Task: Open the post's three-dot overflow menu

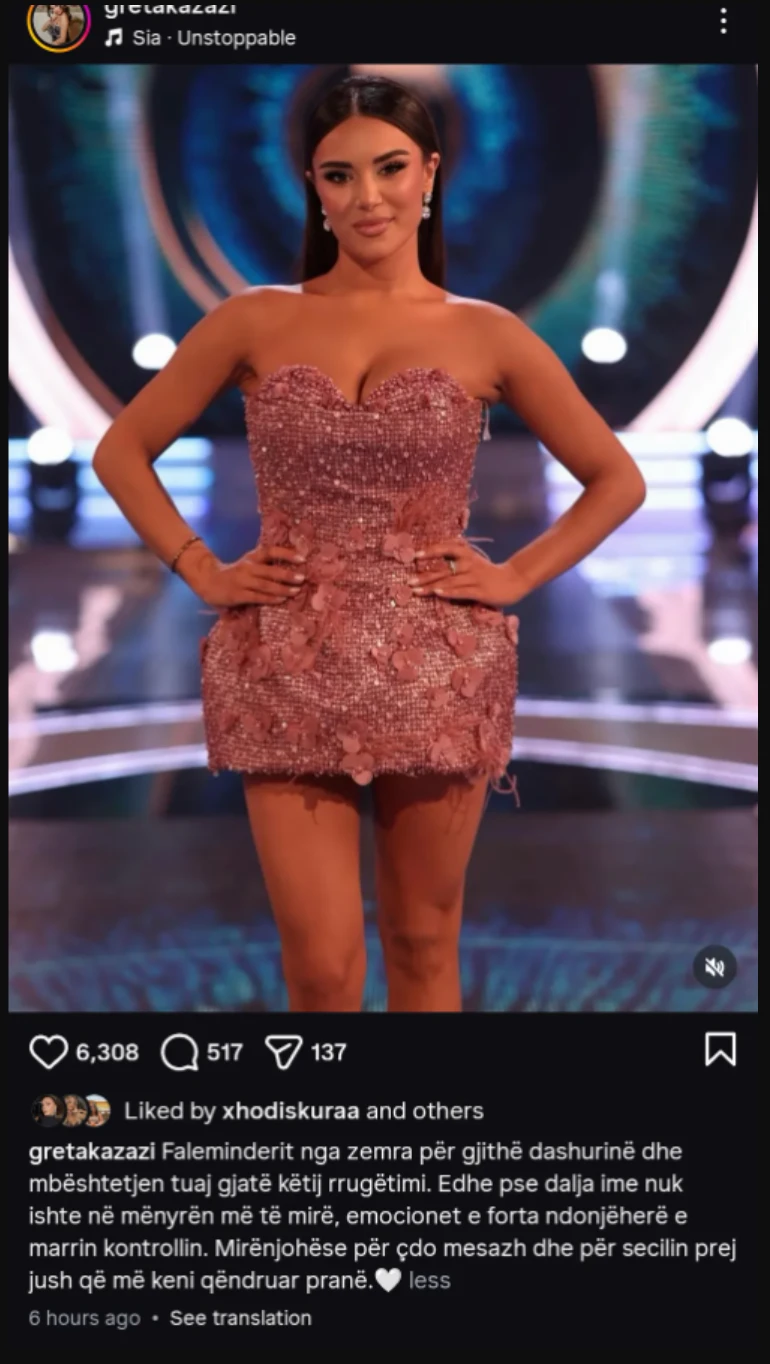Action: 723,21
